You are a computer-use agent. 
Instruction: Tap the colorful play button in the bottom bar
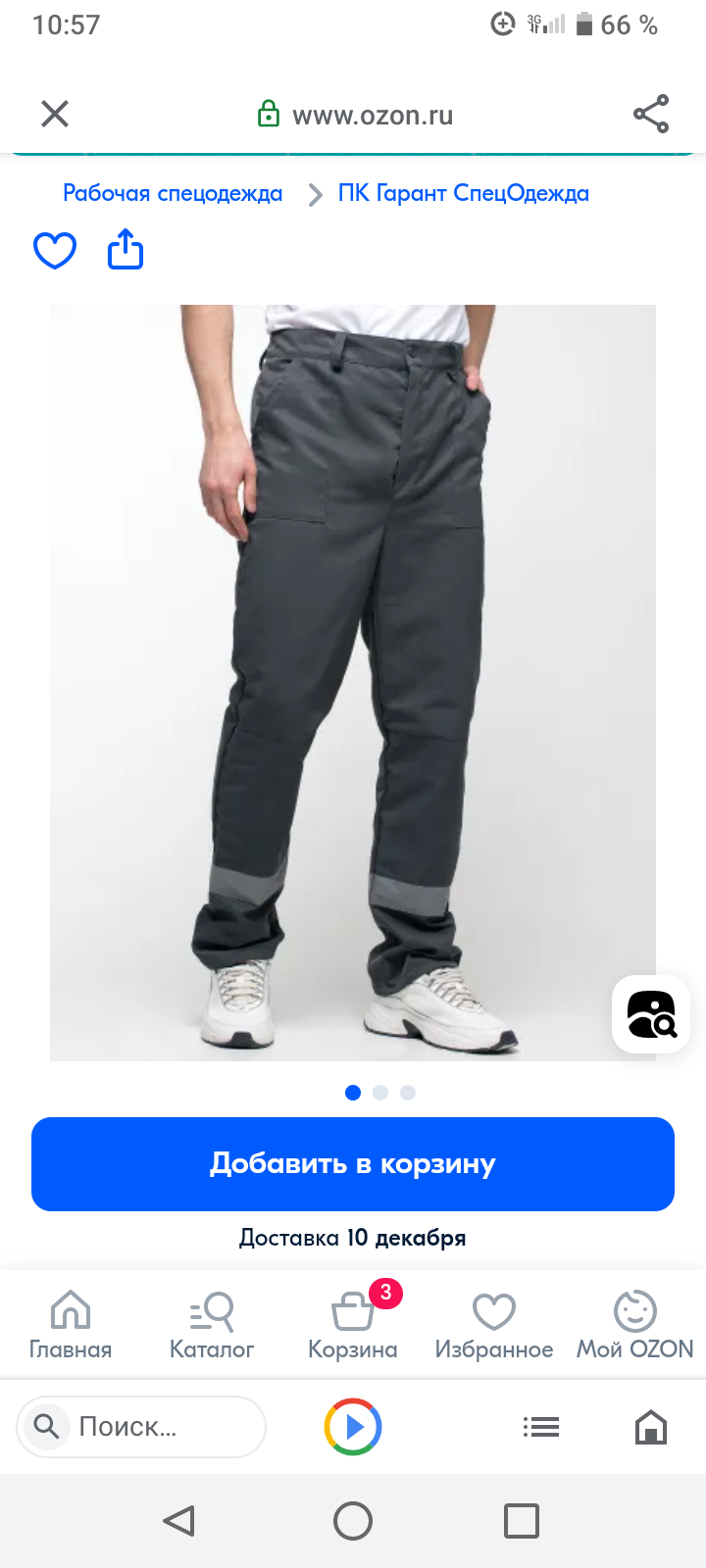353,1427
